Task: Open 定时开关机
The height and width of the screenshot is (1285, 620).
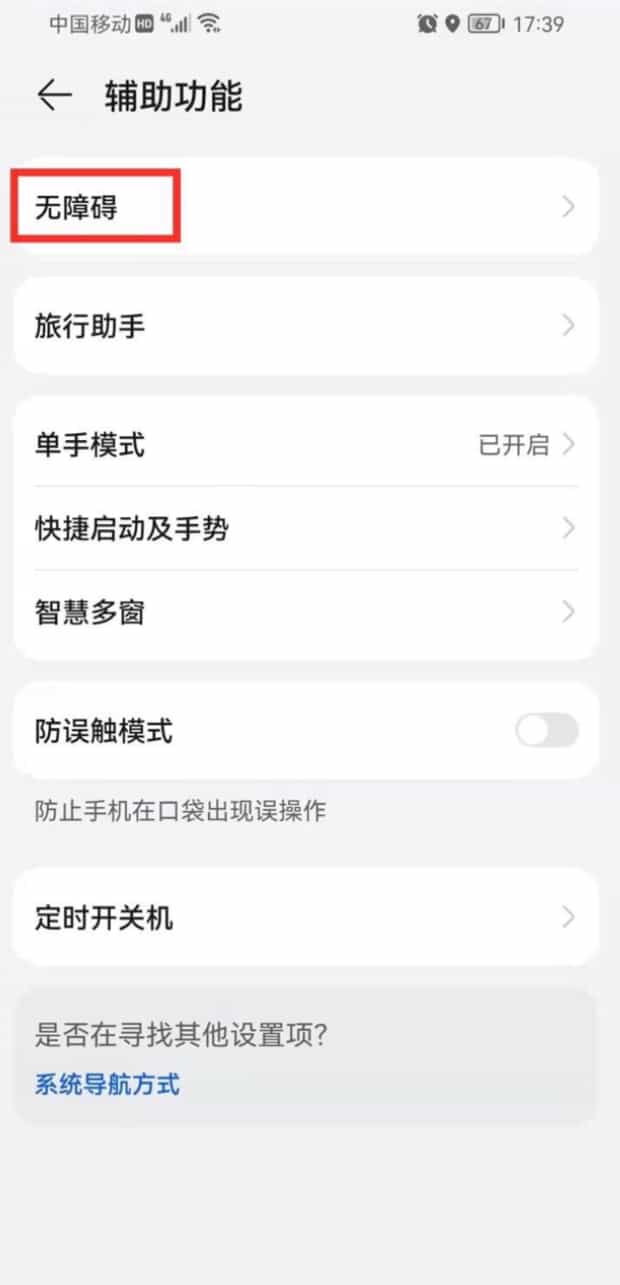Action: pos(306,917)
